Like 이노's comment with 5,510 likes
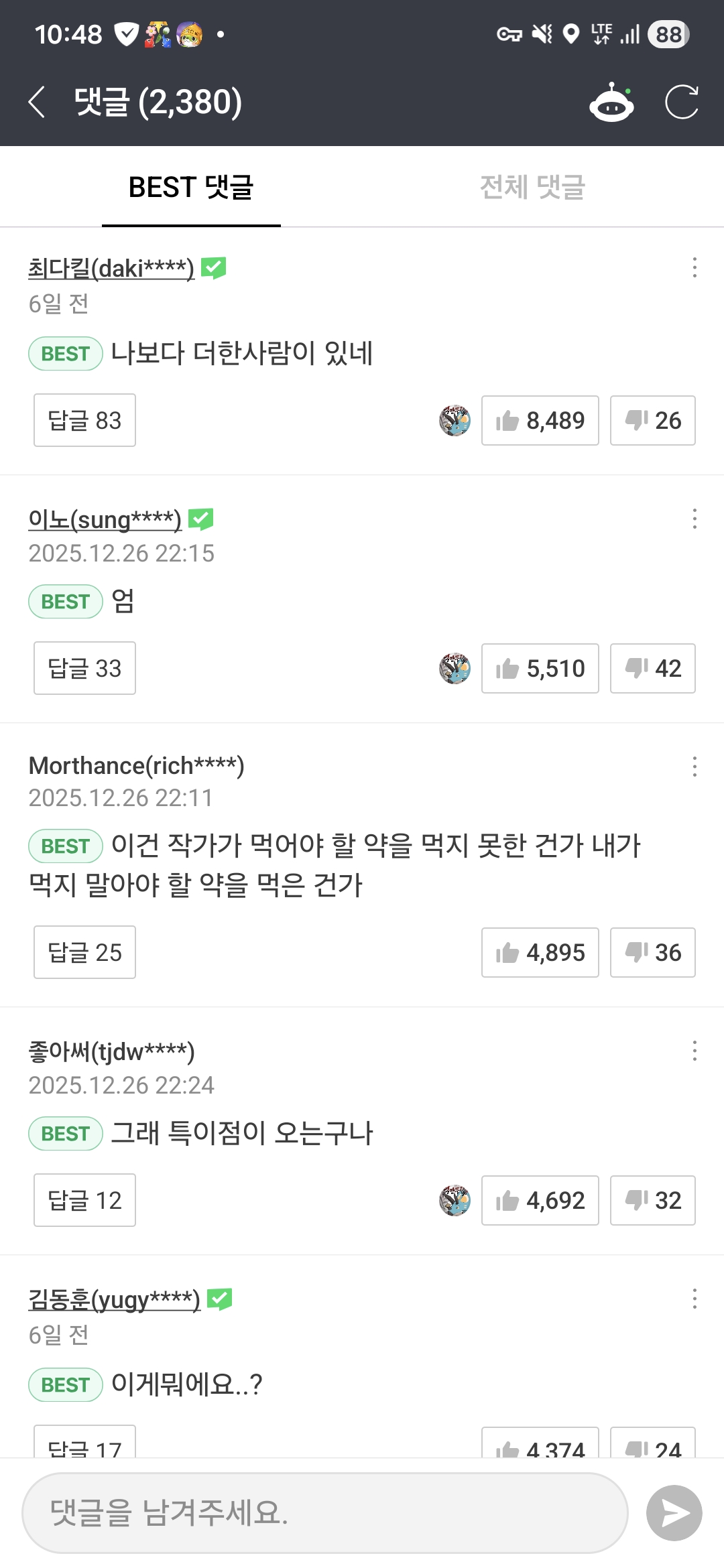Screen dimensions: 724x1568 (x=540, y=668)
